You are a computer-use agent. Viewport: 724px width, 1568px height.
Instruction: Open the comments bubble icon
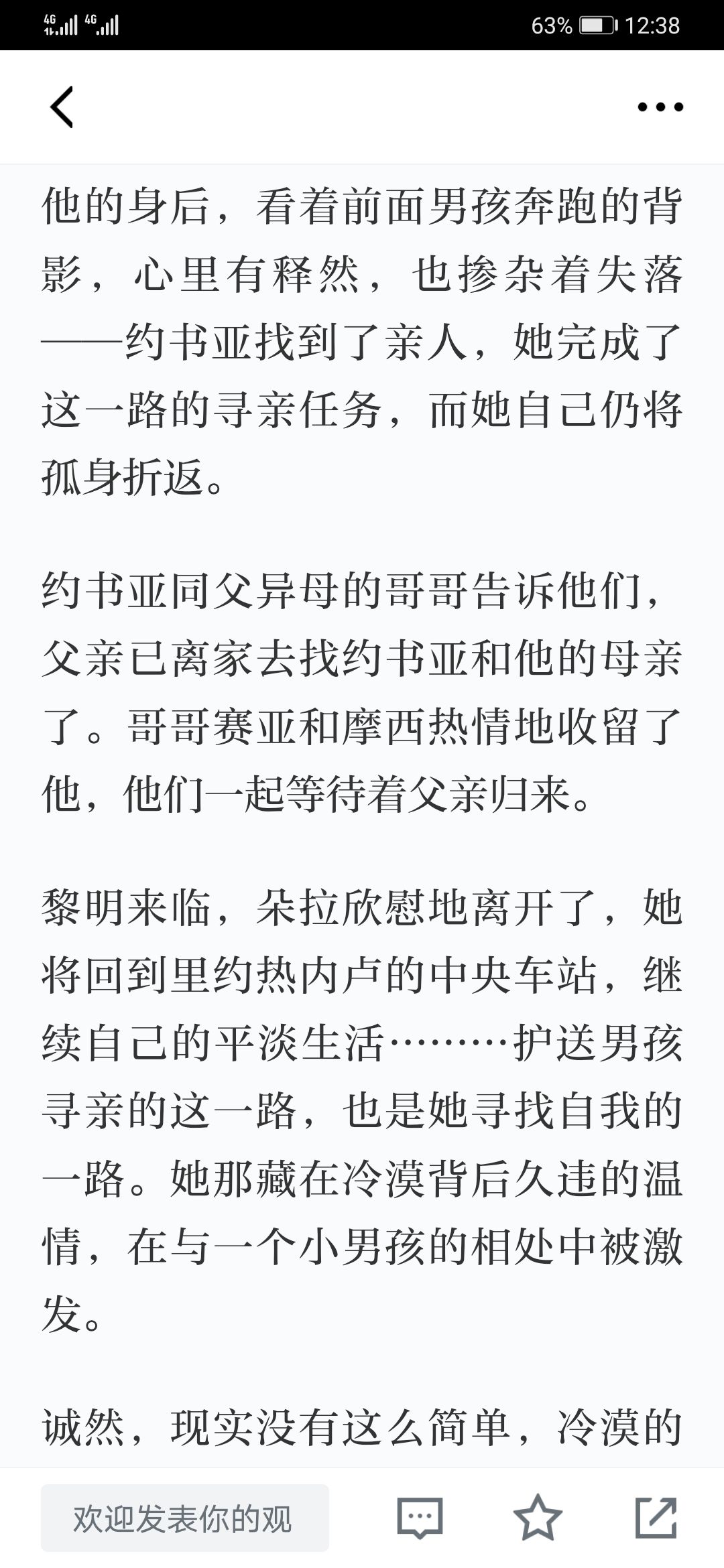[420, 1518]
